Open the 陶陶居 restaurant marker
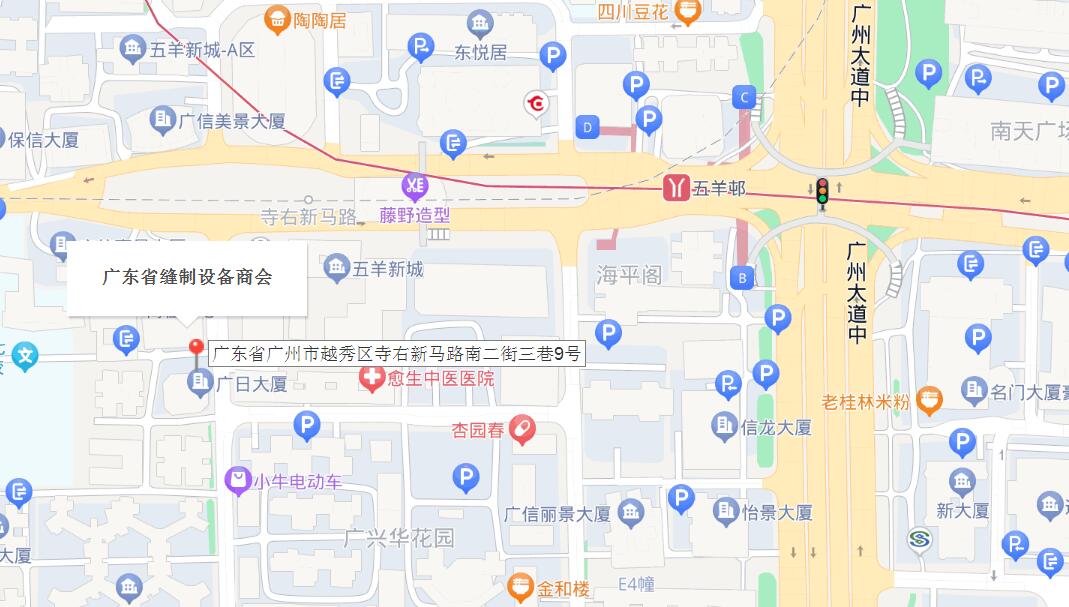 click(277, 19)
